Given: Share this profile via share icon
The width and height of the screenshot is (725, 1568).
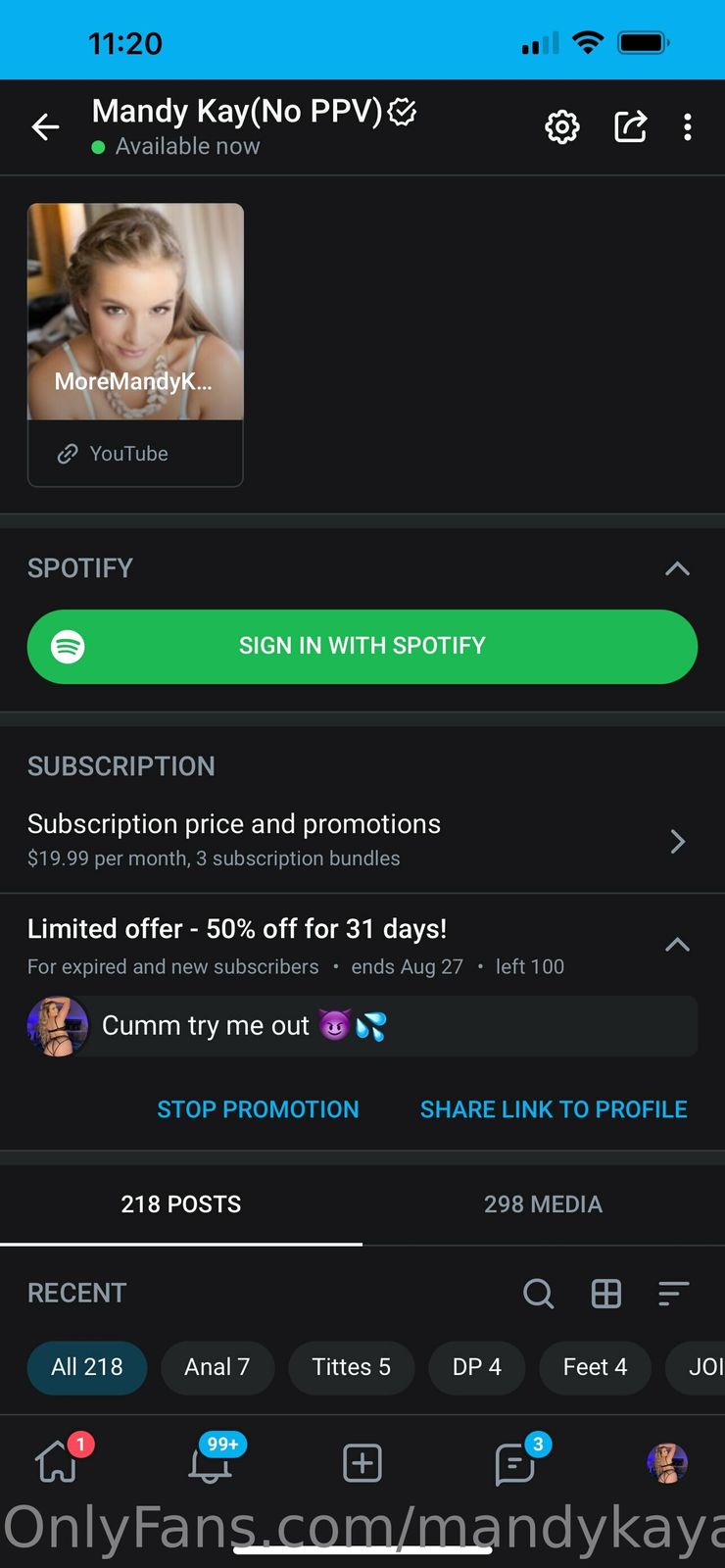Looking at the screenshot, I should point(630,127).
